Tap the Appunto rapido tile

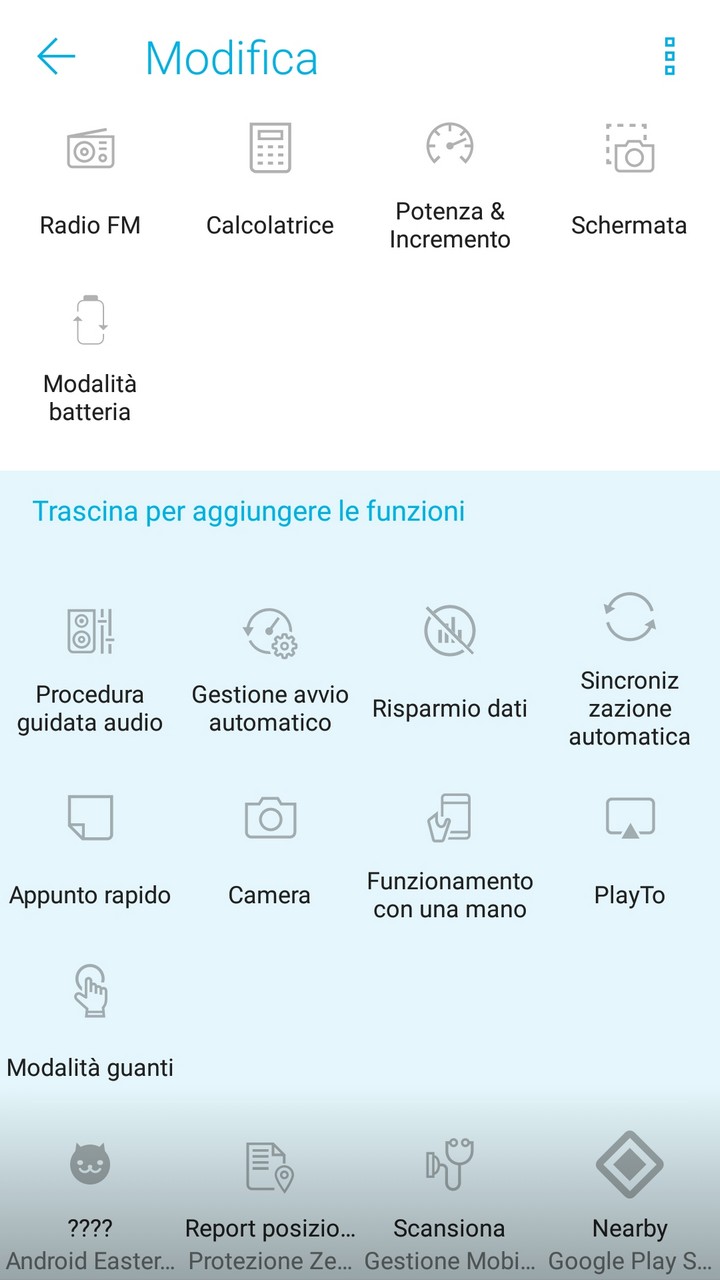90,850
